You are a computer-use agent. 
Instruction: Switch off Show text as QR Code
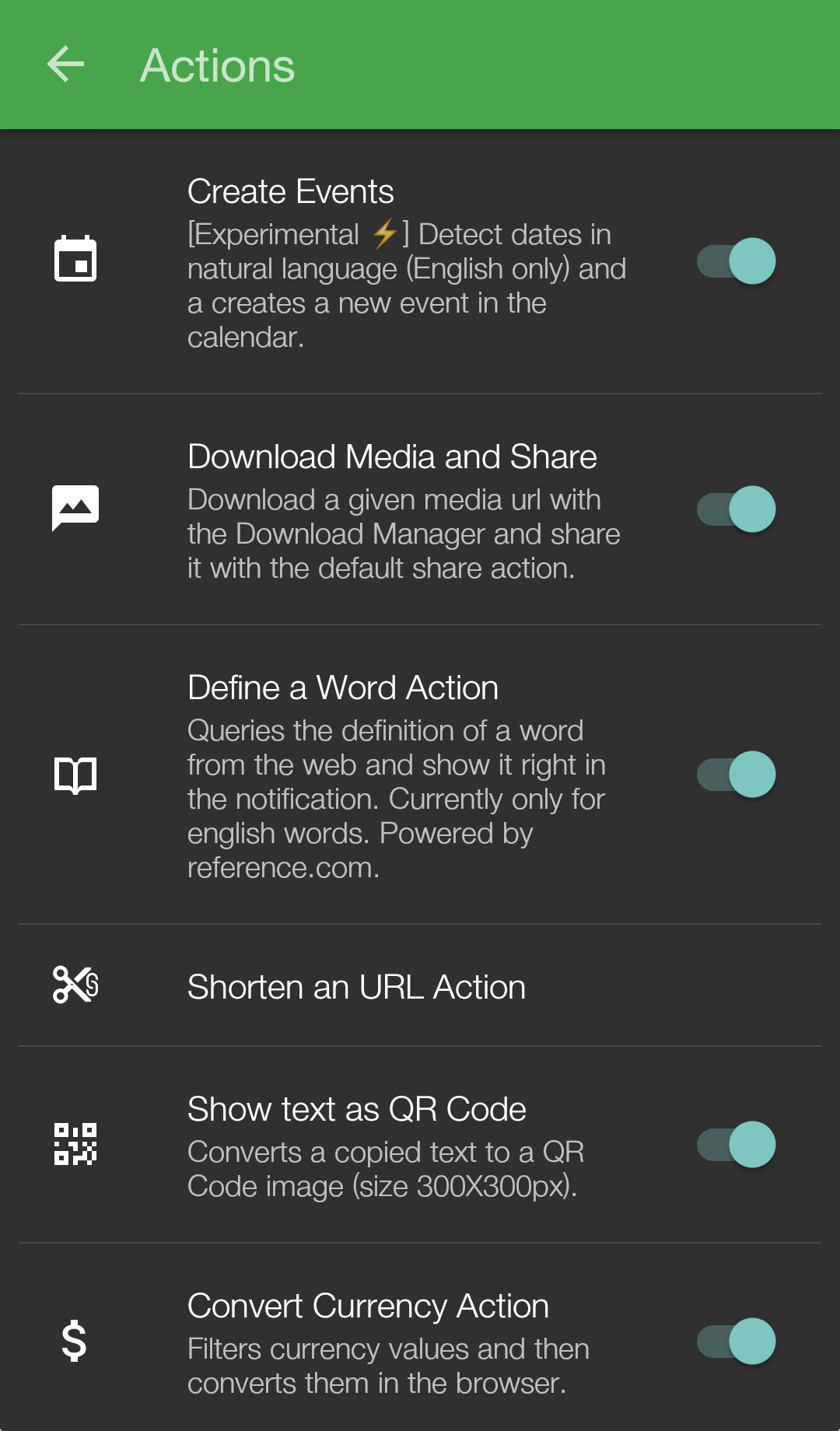coord(736,1145)
